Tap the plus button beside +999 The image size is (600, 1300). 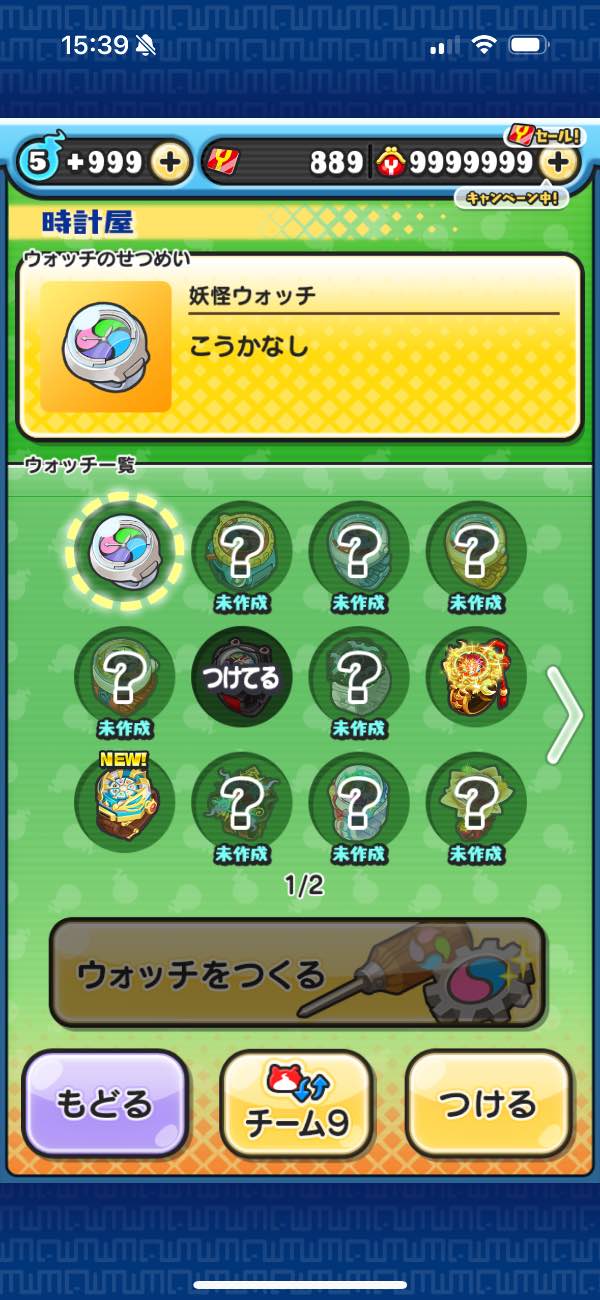pos(171,162)
